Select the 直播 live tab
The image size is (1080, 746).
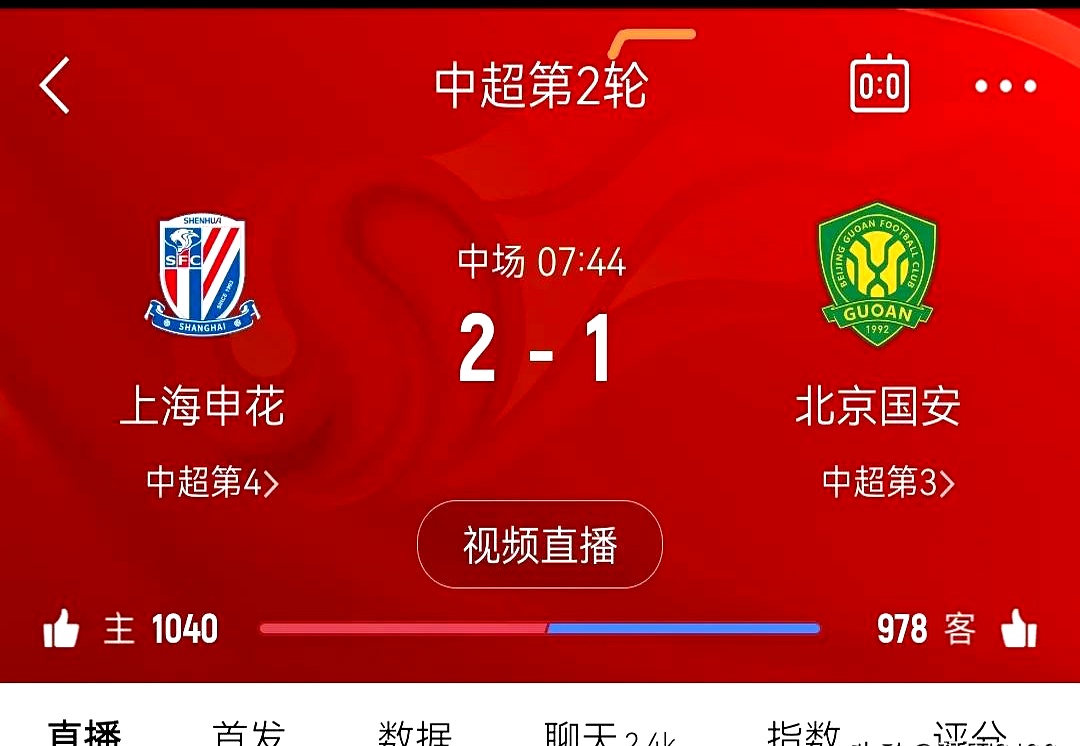(85, 735)
